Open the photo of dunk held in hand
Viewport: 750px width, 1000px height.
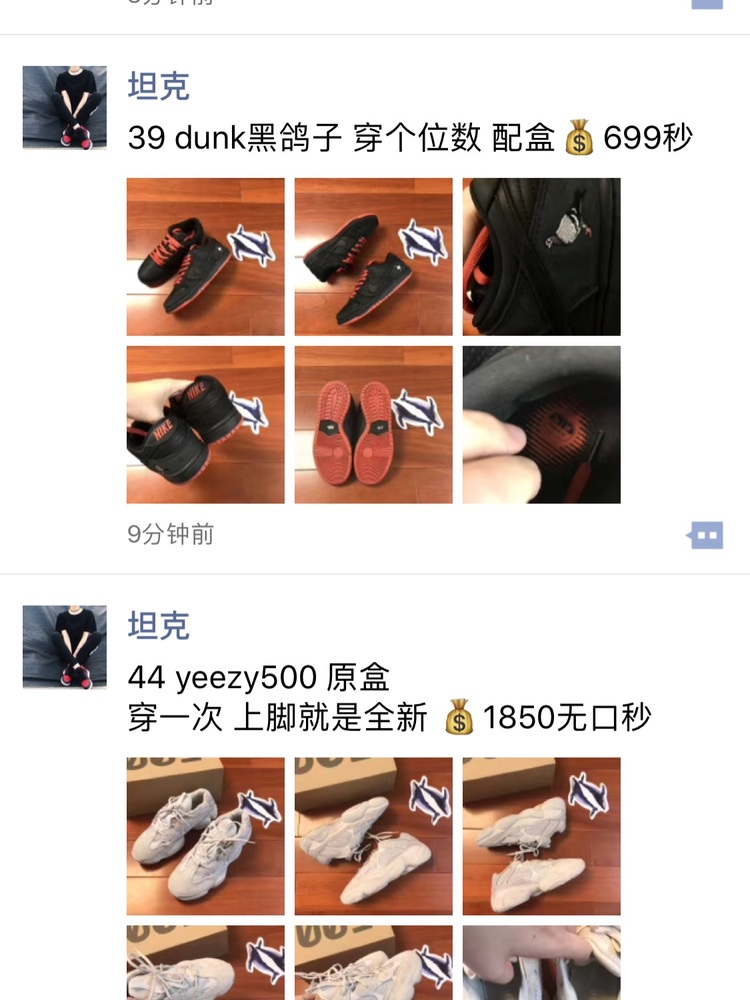coord(205,425)
